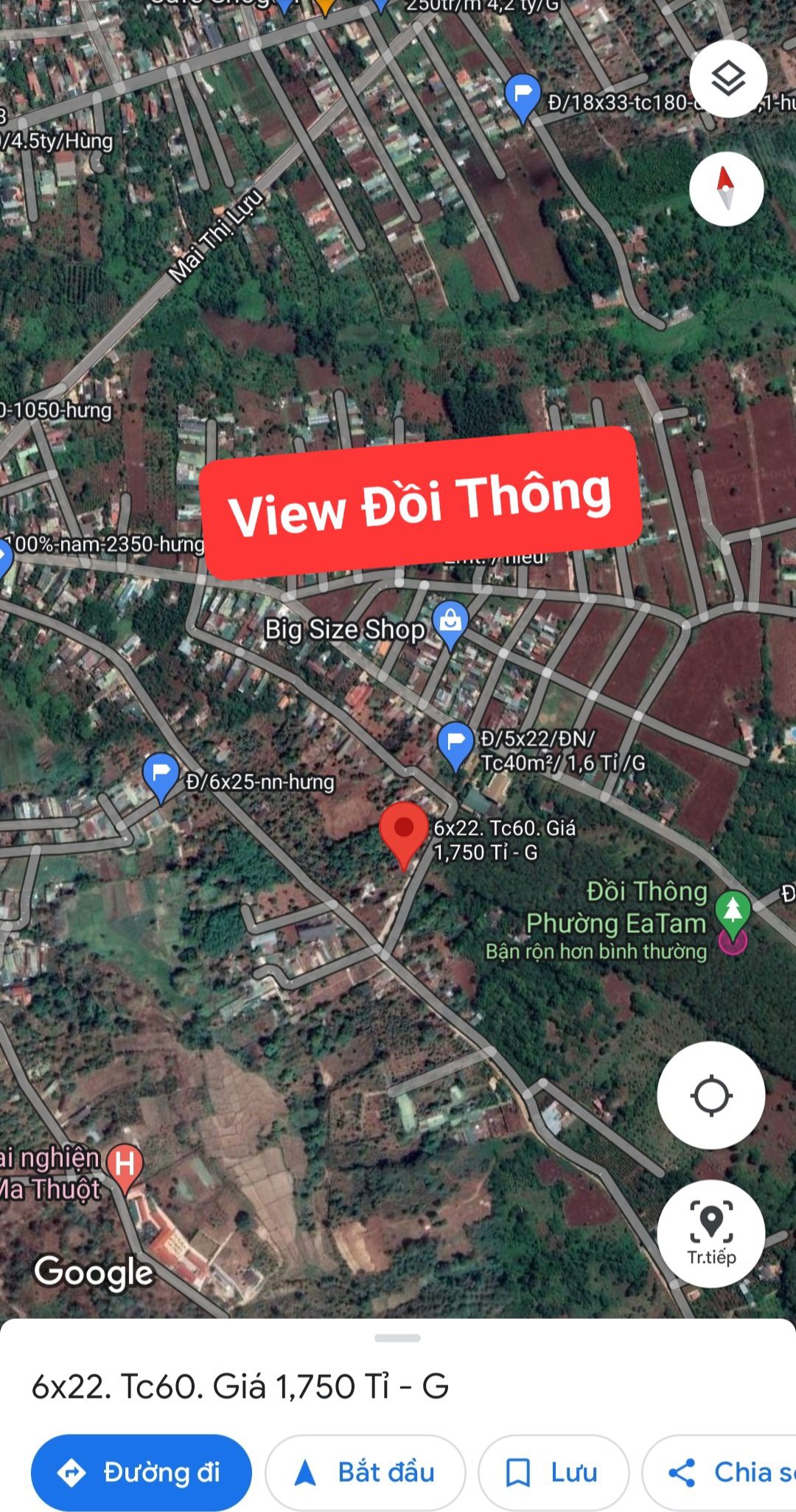This screenshot has width=796, height=1512.
Task: Open details for 6x22. Tc60 place title
Action: 240,1387
